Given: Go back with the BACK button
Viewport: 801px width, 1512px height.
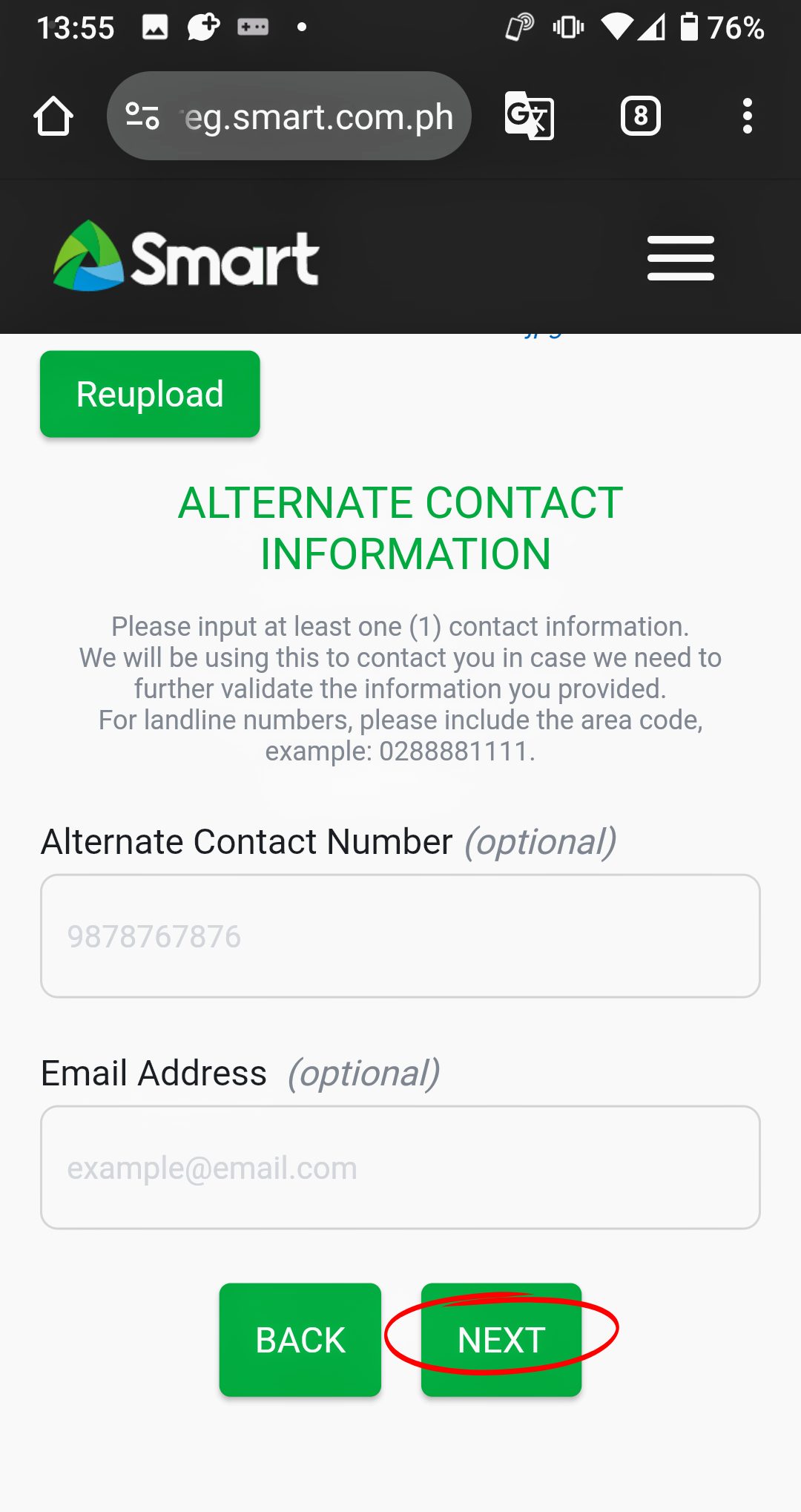Looking at the screenshot, I should 300,1340.
